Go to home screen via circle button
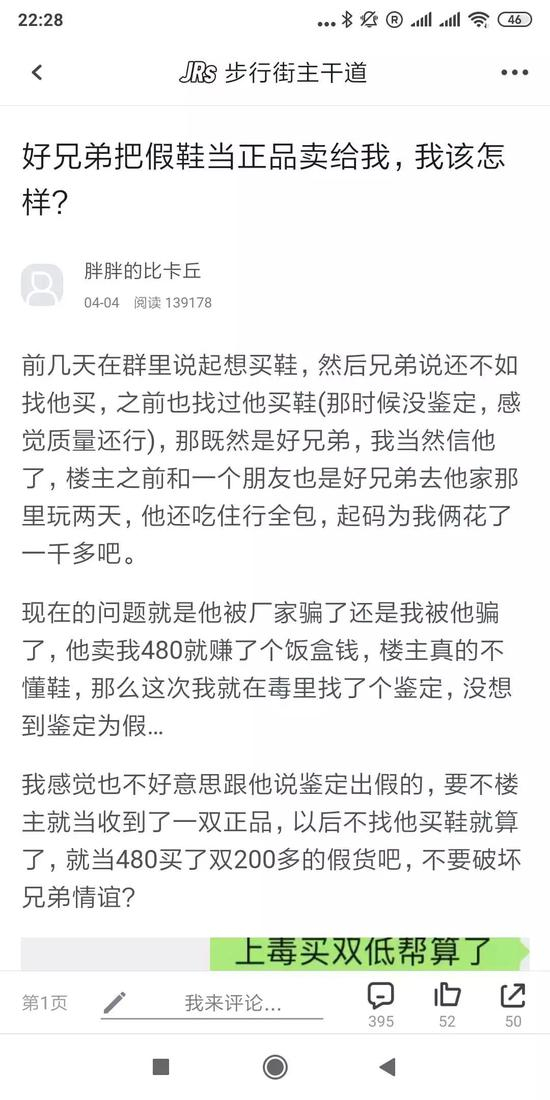This screenshot has width=550, height=1100. click(x=275, y=1067)
